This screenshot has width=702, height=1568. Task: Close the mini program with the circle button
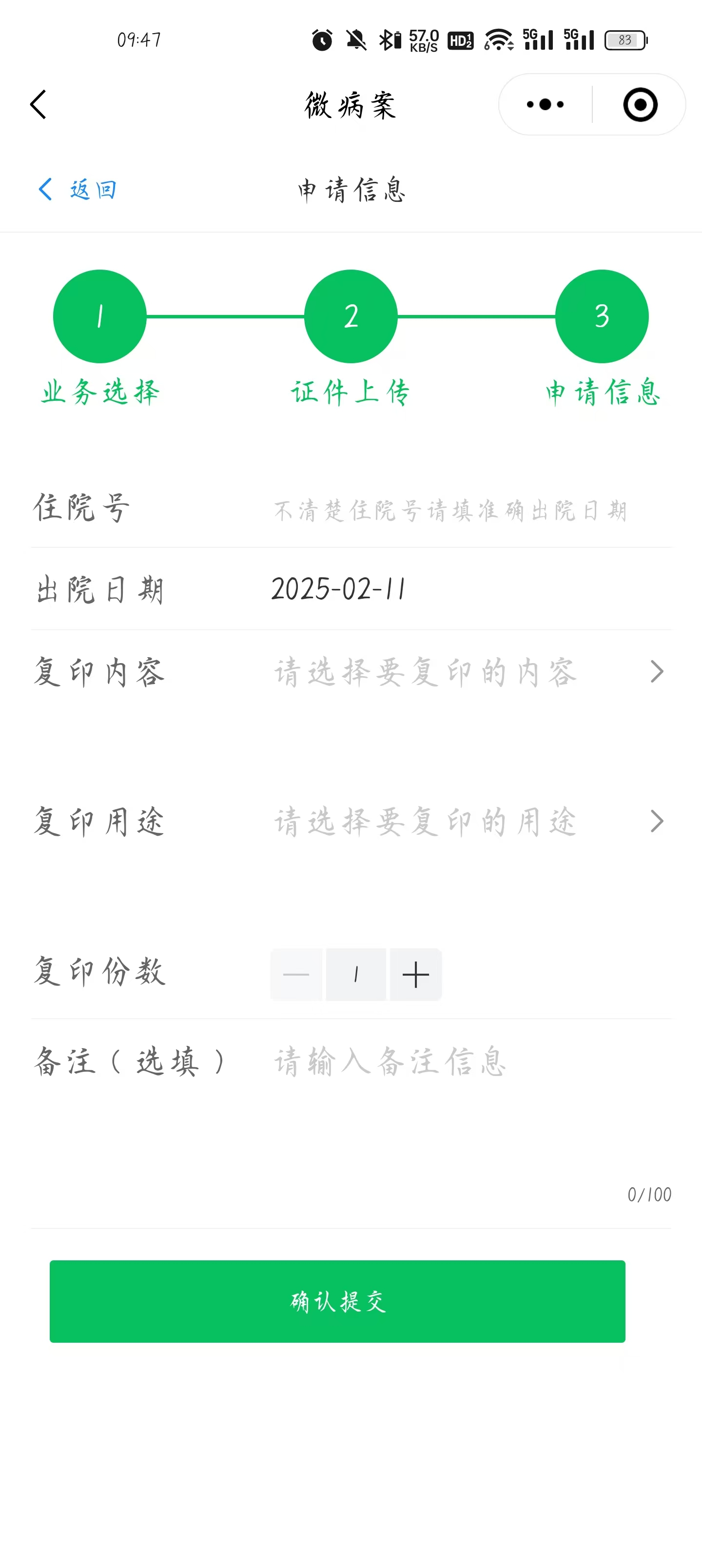point(640,105)
